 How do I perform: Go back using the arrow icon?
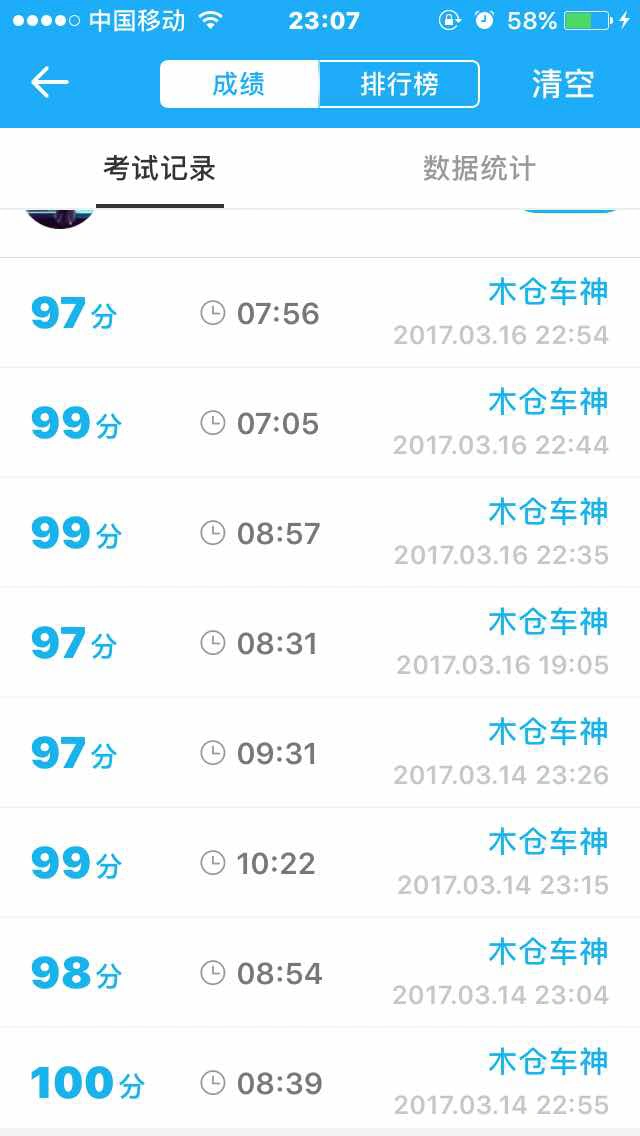49,83
